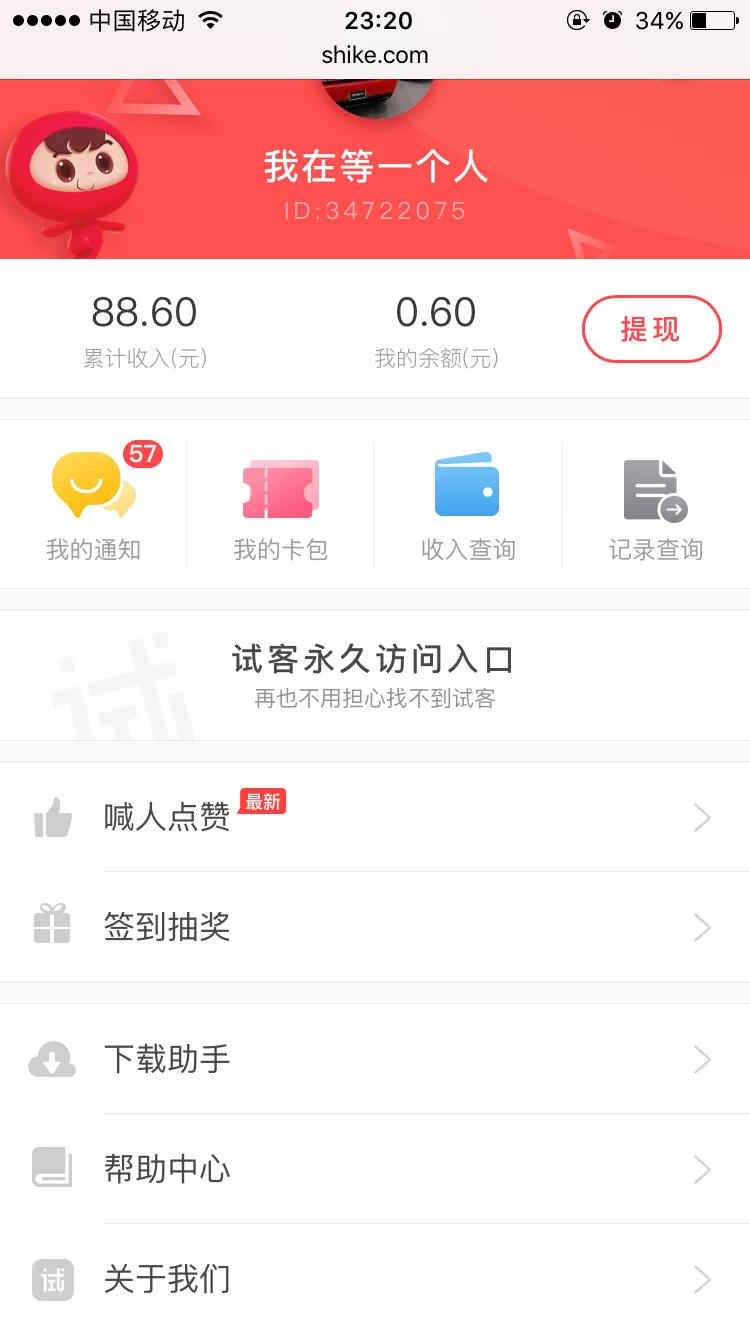Open 我的通知 notifications
The height and width of the screenshot is (1334, 750).
[x=93, y=505]
